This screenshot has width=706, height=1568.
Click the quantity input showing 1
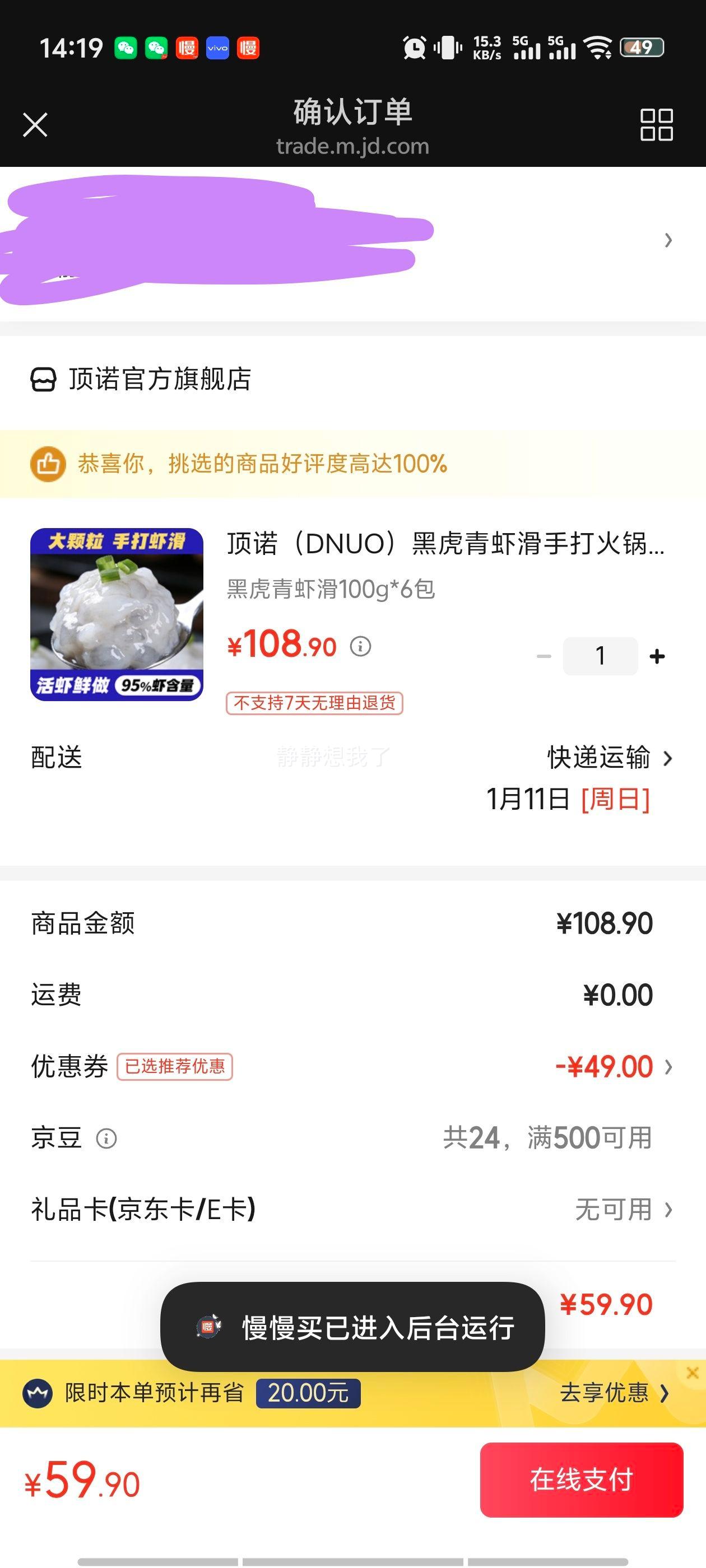(x=600, y=656)
